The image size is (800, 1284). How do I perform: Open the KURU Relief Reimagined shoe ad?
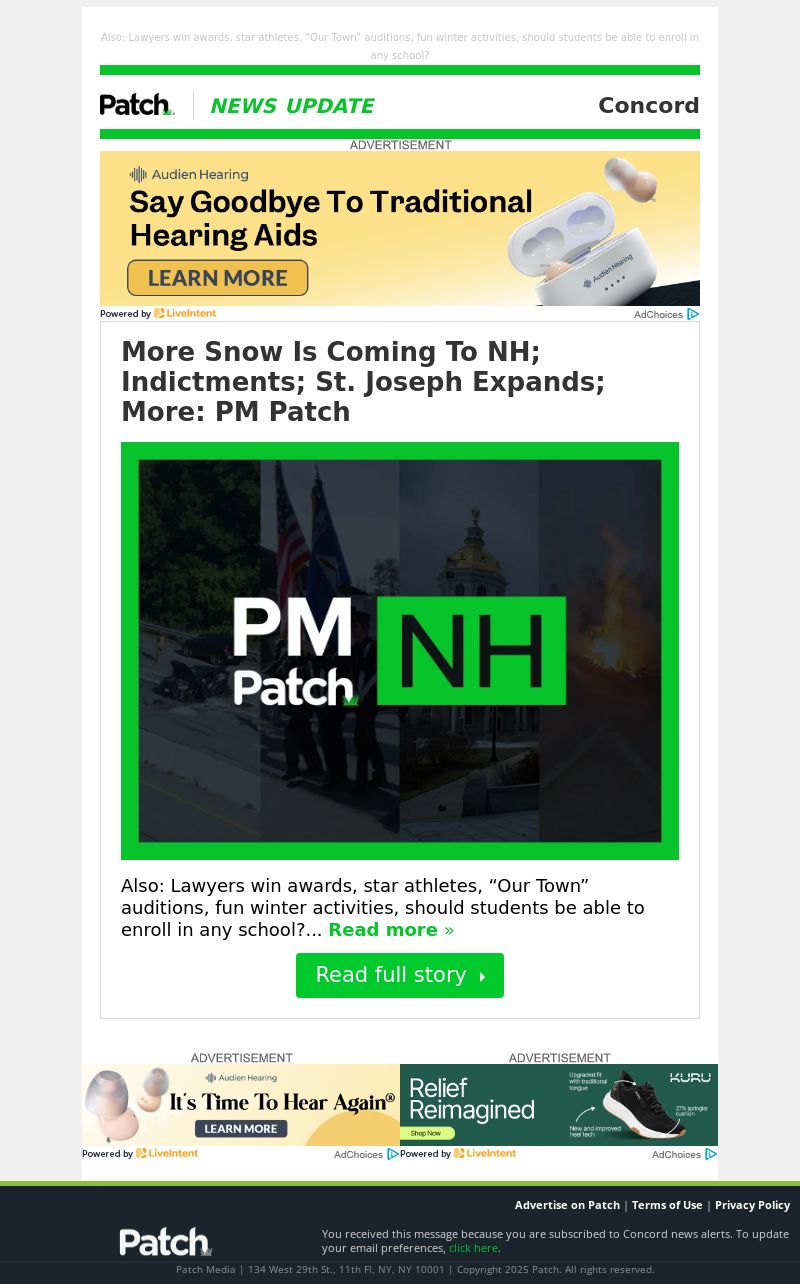tap(558, 1105)
